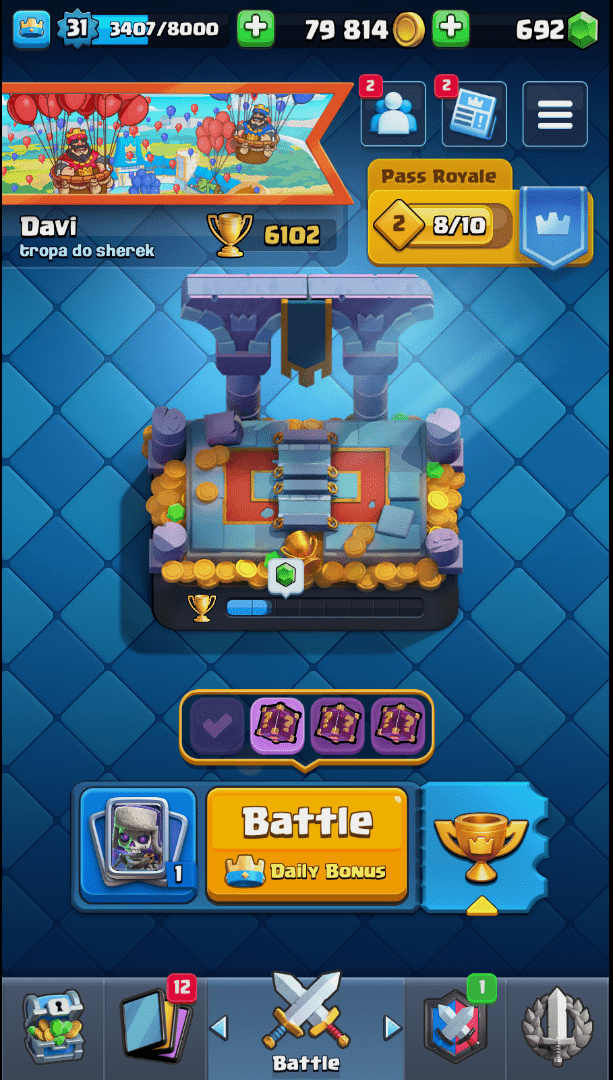
Task: Open the King level crown icon
Action: coord(31,29)
